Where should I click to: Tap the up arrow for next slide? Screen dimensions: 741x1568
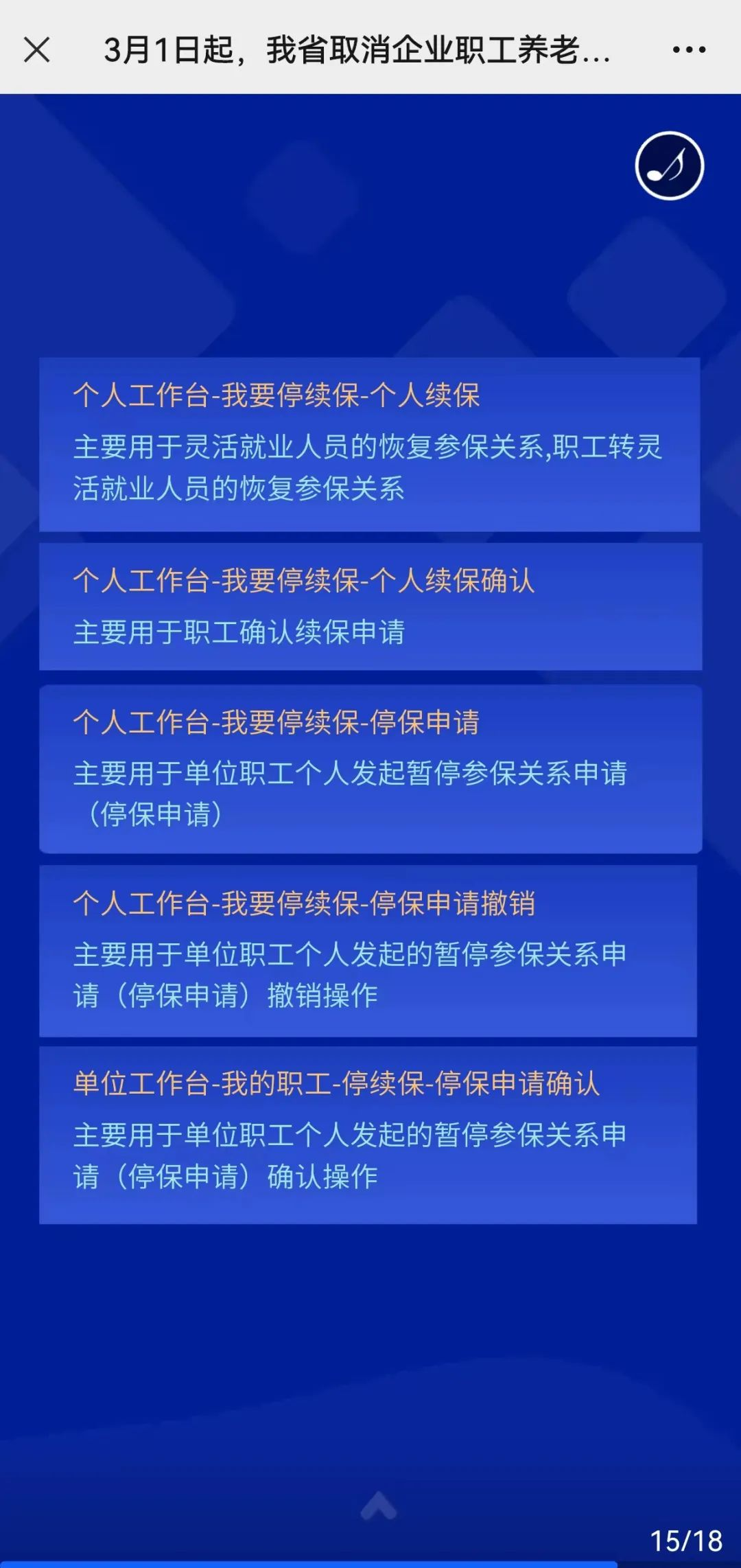pyautogui.click(x=378, y=1506)
